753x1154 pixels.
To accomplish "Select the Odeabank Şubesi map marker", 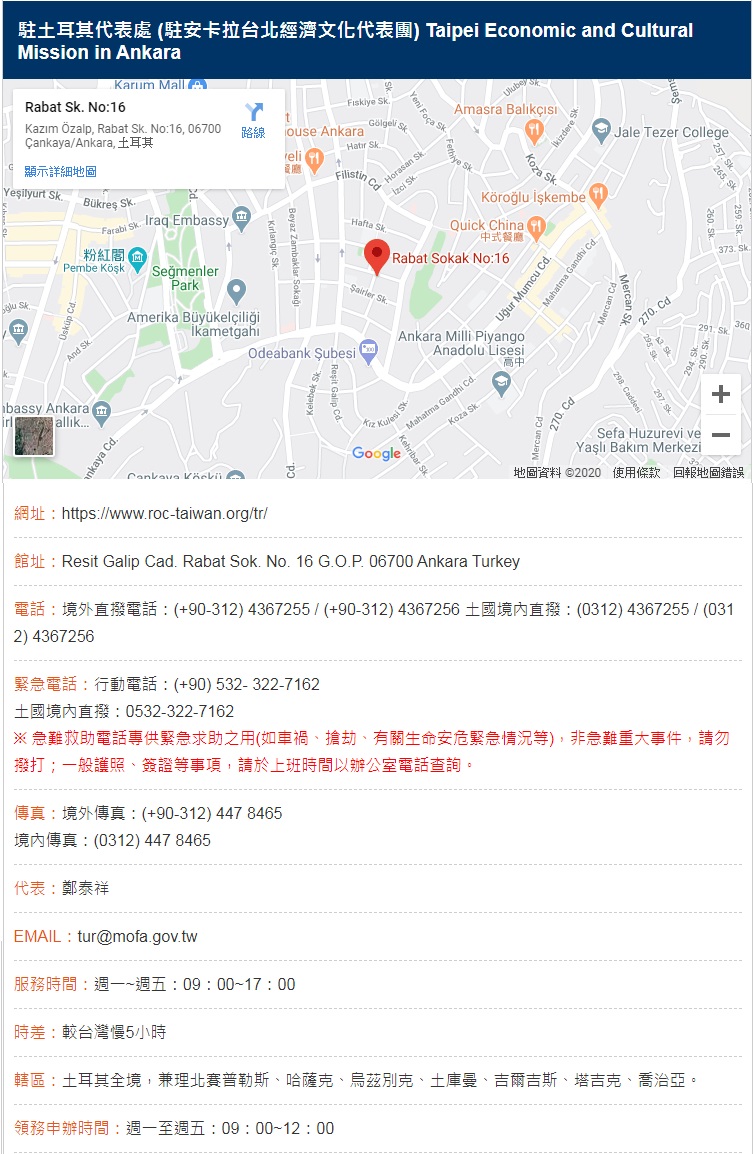I will pyautogui.click(x=368, y=350).
